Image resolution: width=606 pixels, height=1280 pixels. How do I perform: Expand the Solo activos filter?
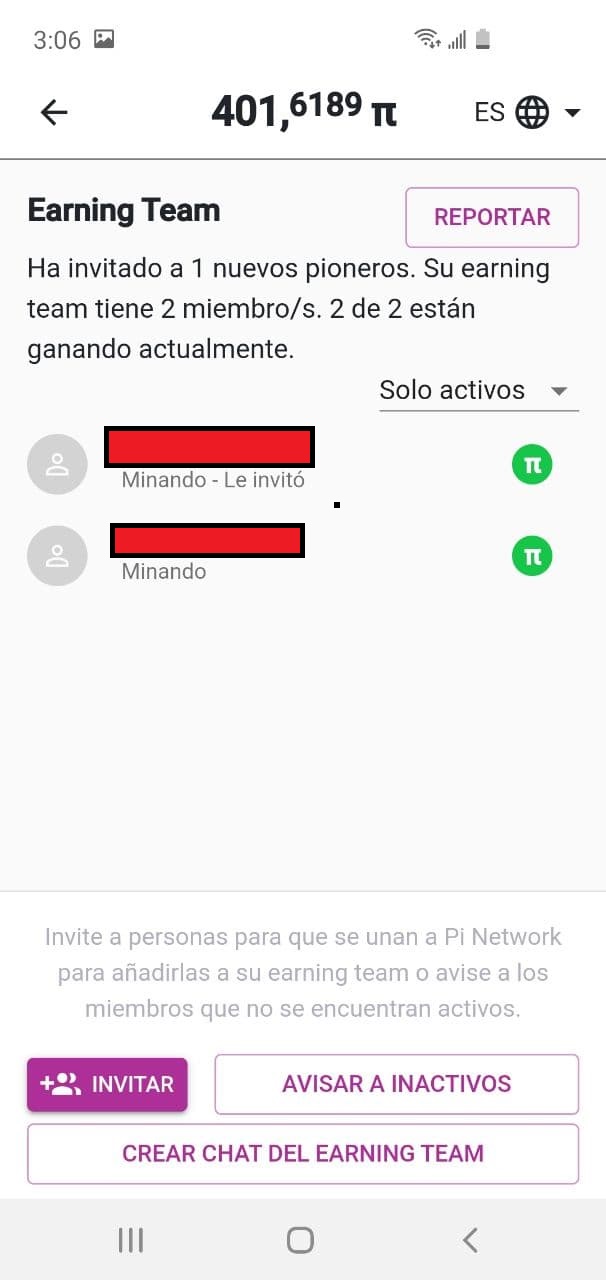[478, 390]
